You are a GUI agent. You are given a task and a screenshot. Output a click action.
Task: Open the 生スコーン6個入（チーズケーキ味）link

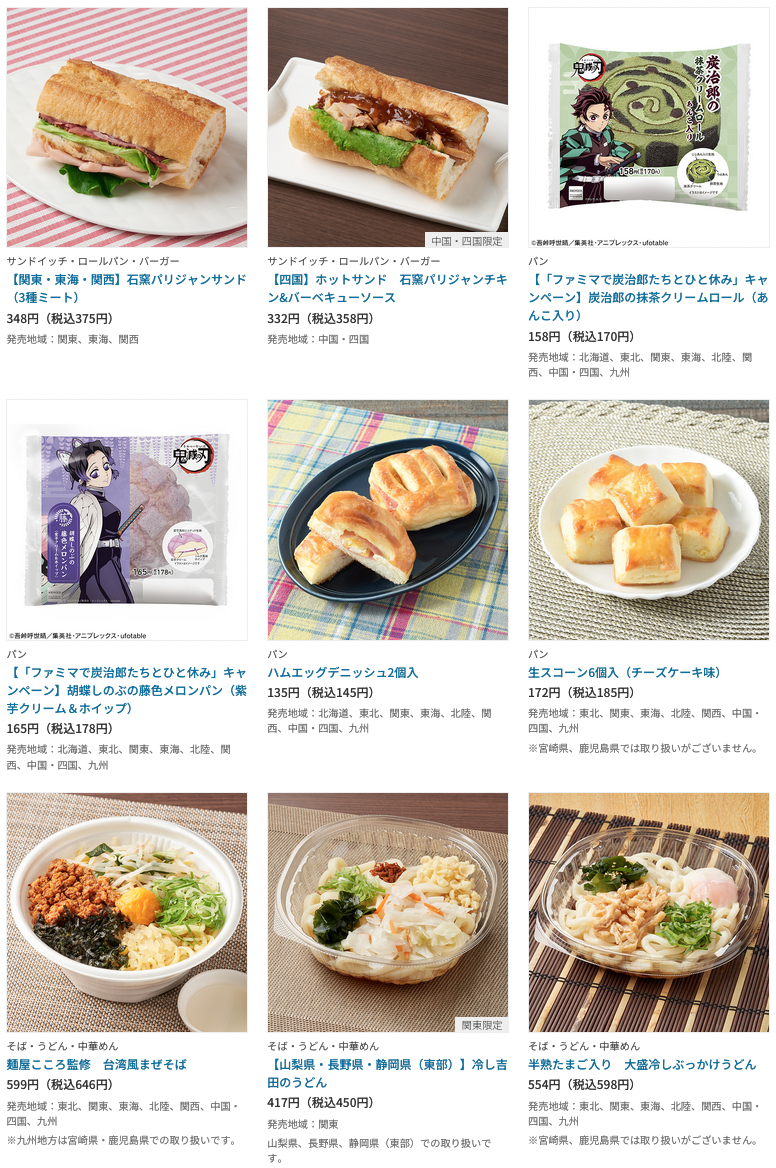(625, 672)
